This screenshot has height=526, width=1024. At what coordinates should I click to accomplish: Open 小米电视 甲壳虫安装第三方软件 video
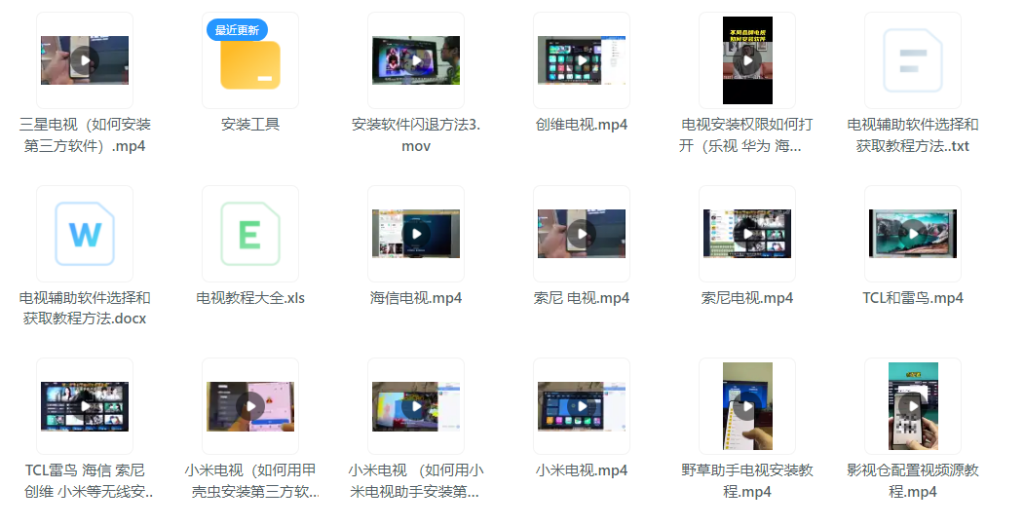click(x=250, y=406)
